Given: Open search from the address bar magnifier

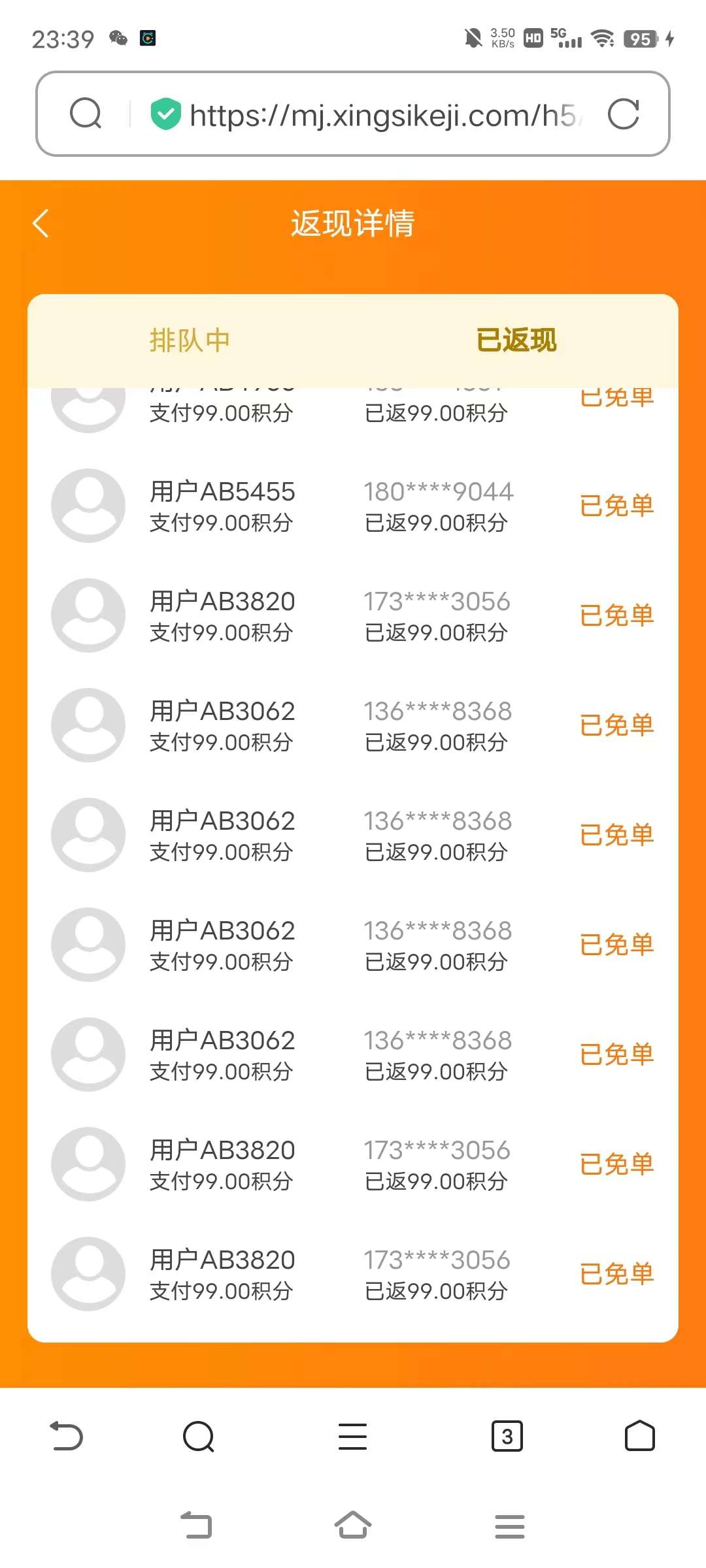Looking at the screenshot, I should (86, 114).
